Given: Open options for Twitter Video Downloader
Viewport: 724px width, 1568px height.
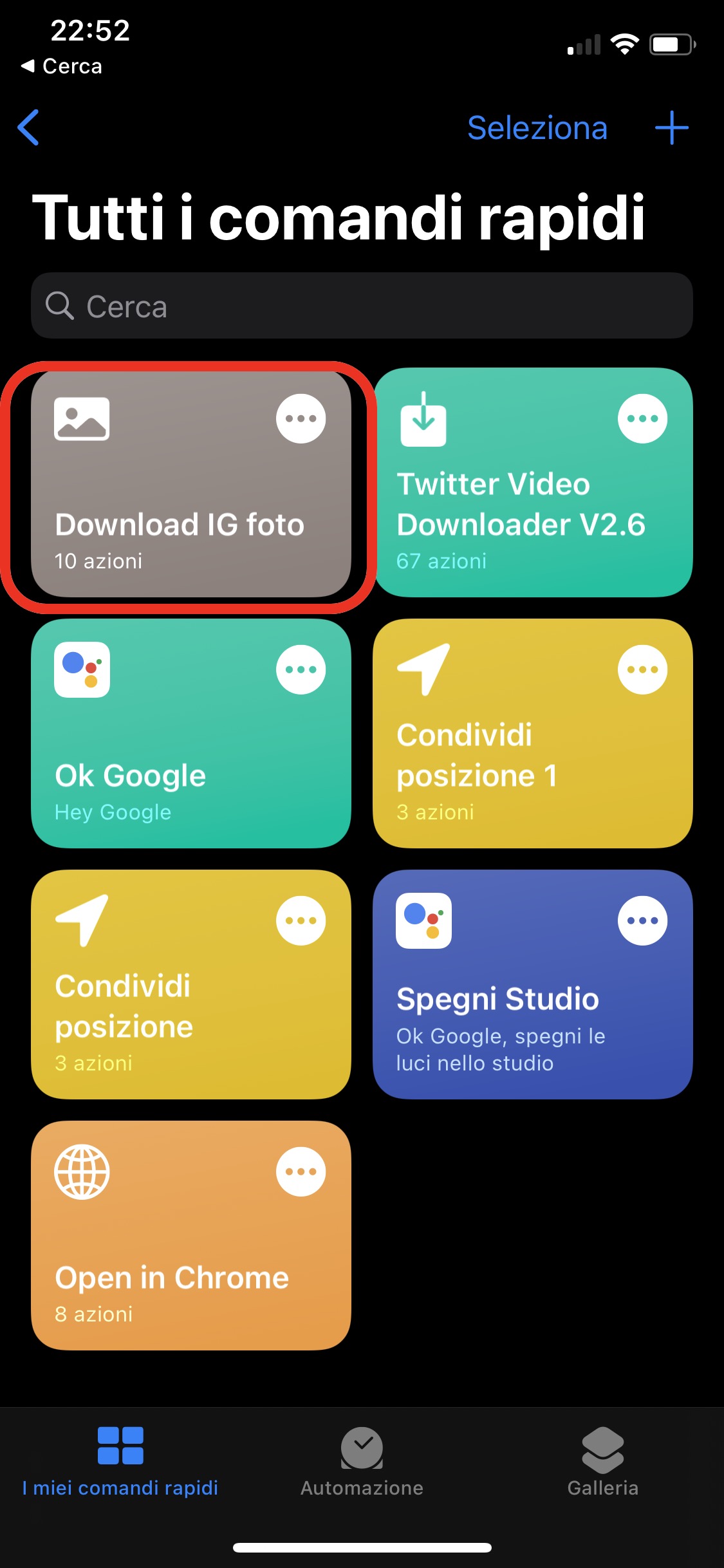Looking at the screenshot, I should (642, 418).
